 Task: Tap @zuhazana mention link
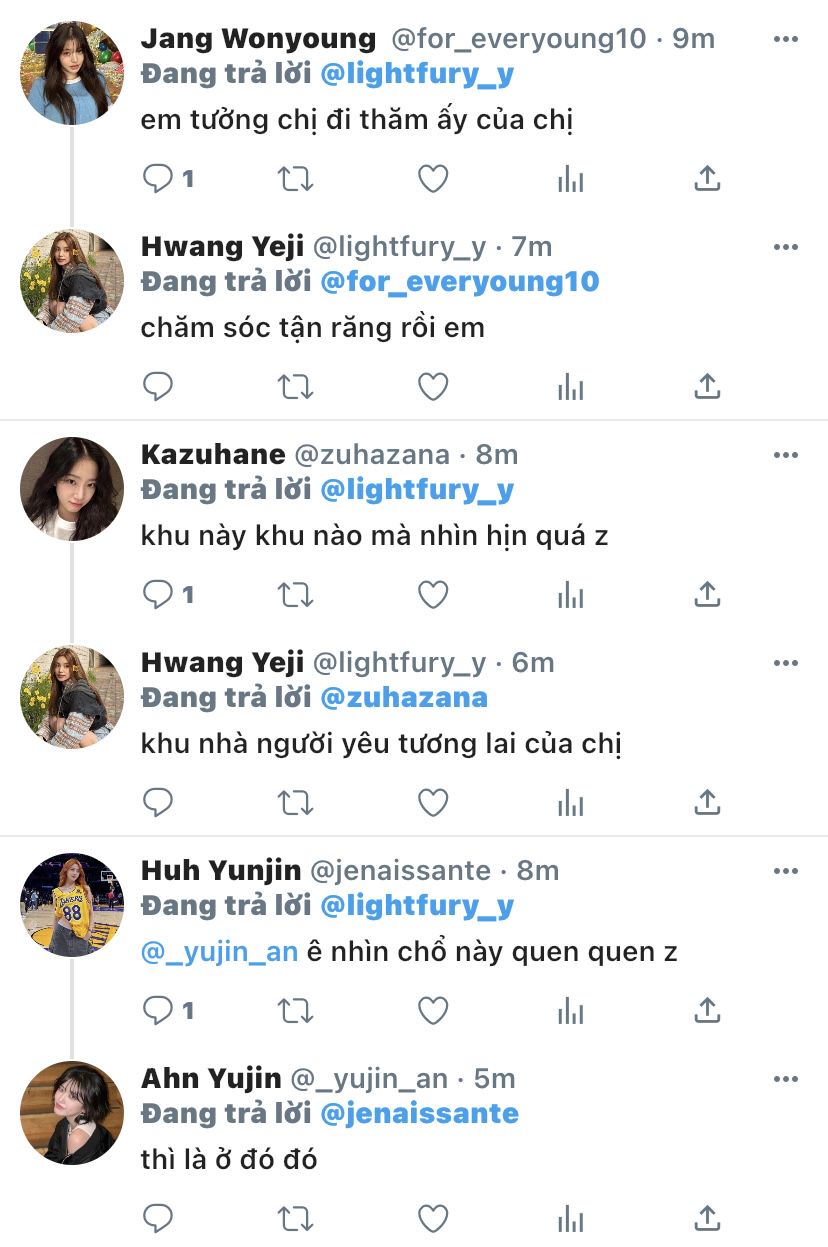tap(403, 697)
